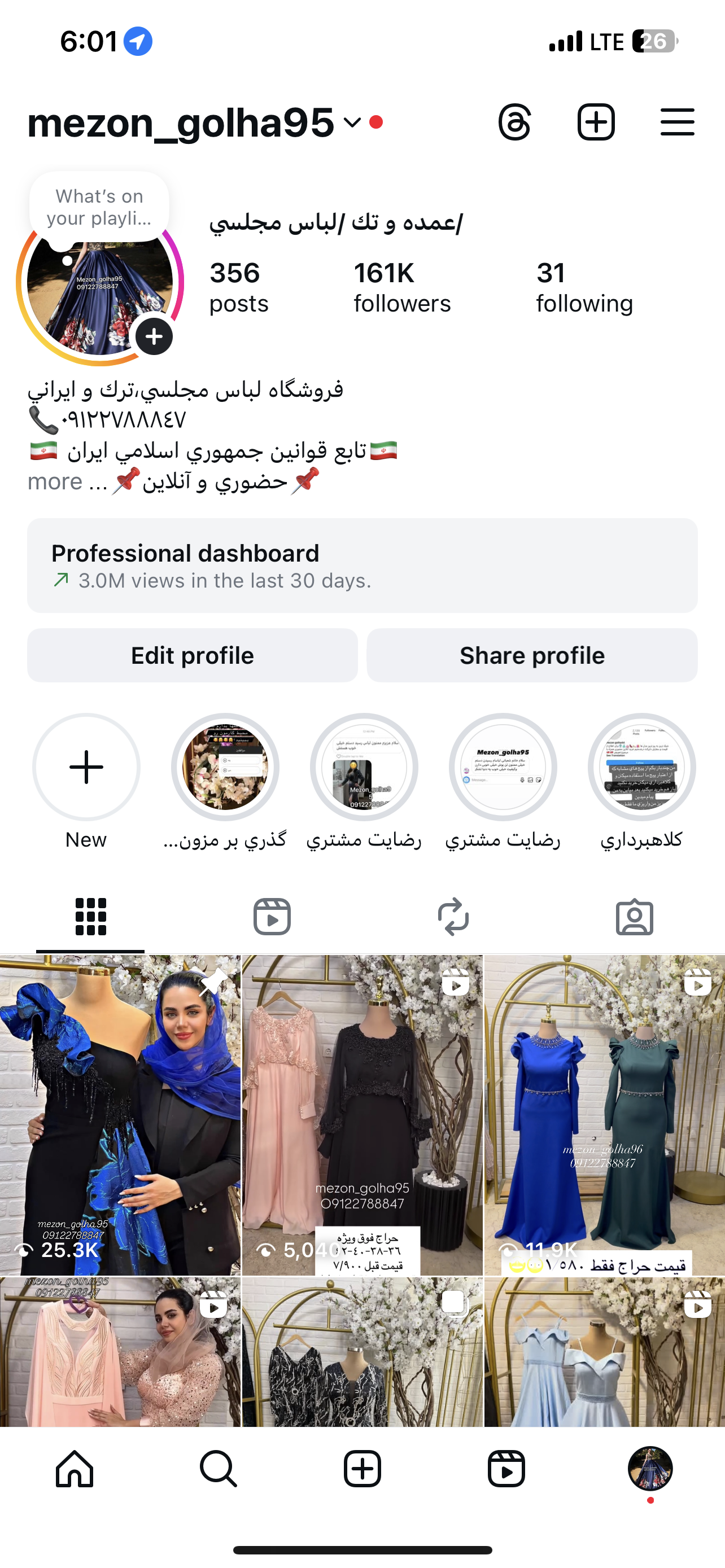Open the hamburger settings menu

point(677,123)
